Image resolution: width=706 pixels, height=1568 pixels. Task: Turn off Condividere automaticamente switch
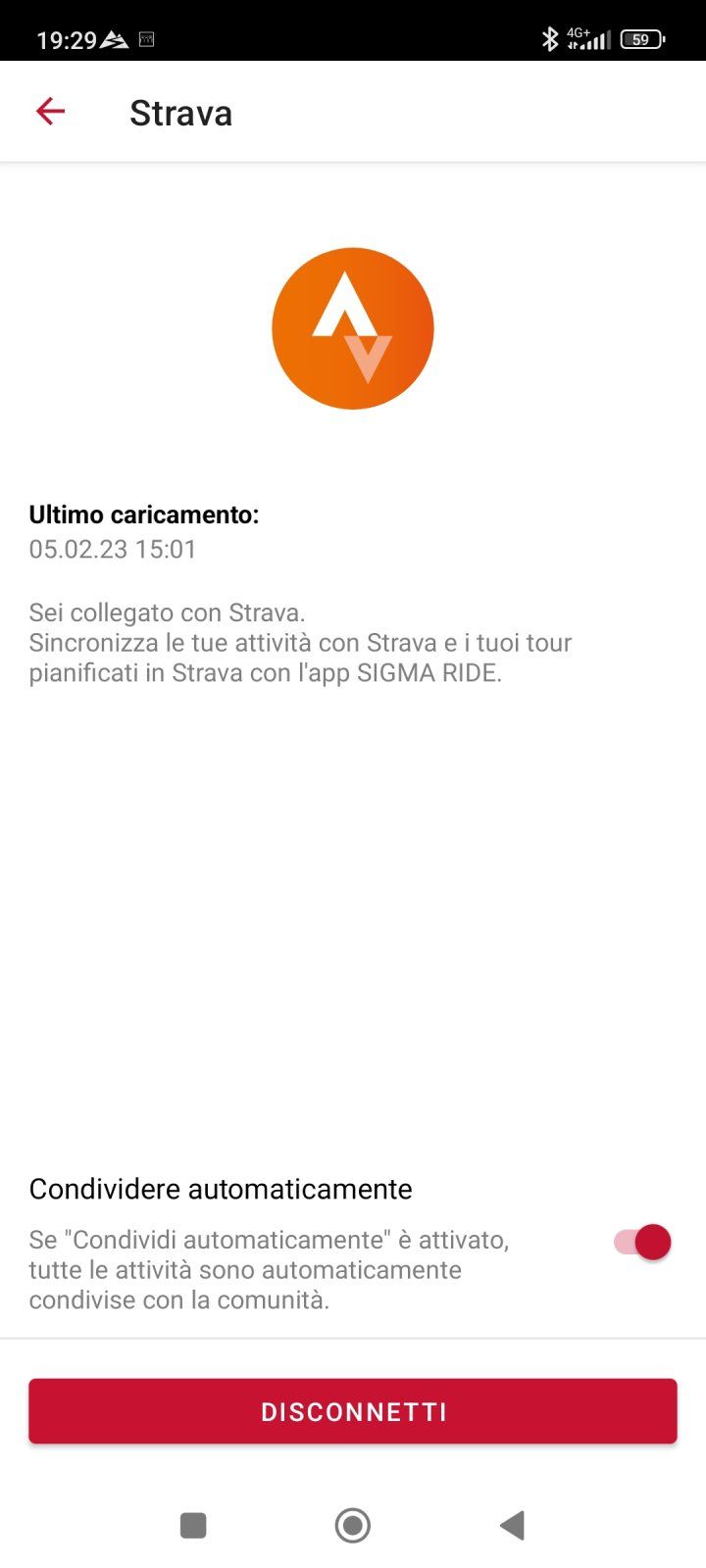click(642, 1243)
